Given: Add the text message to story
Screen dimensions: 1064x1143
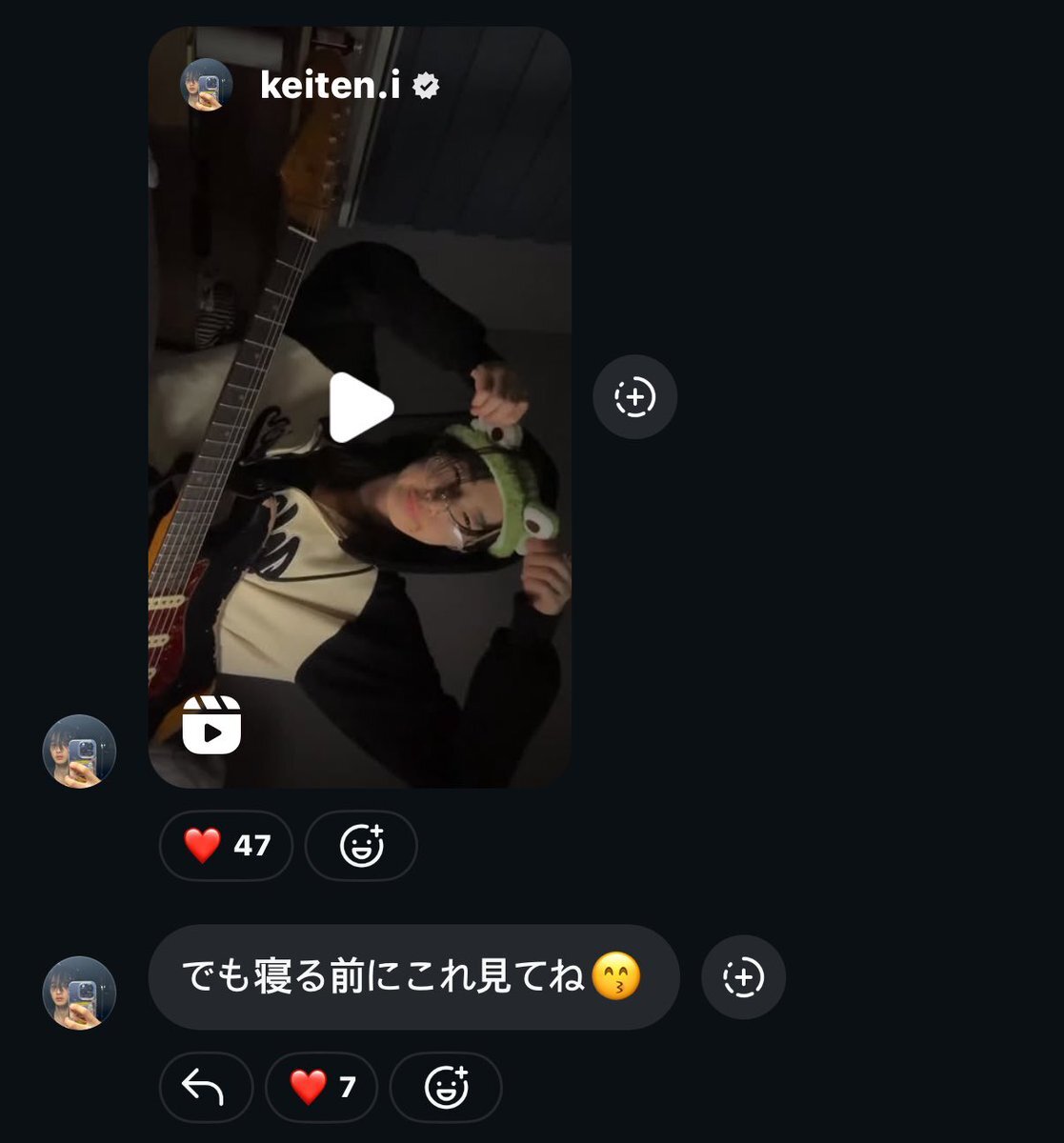Looking at the screenshot, I should [743, 977].
